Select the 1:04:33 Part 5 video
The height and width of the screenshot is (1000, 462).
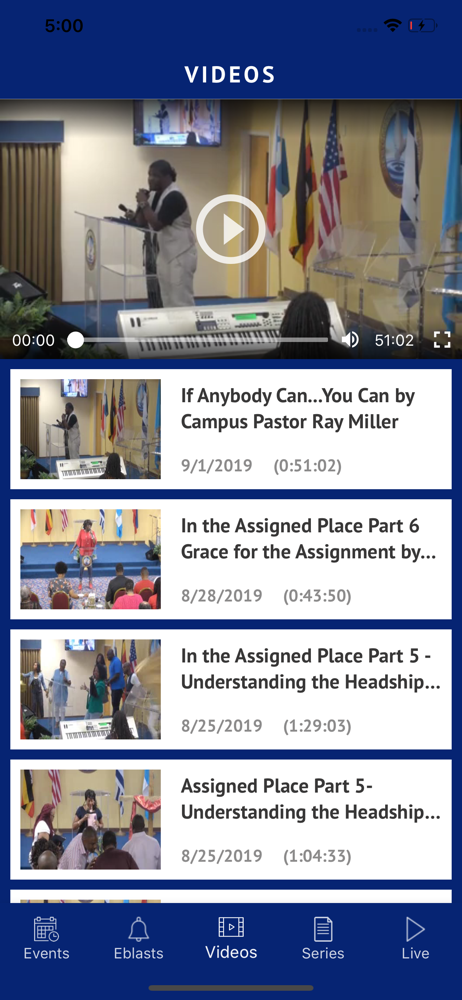coord(231,820)
